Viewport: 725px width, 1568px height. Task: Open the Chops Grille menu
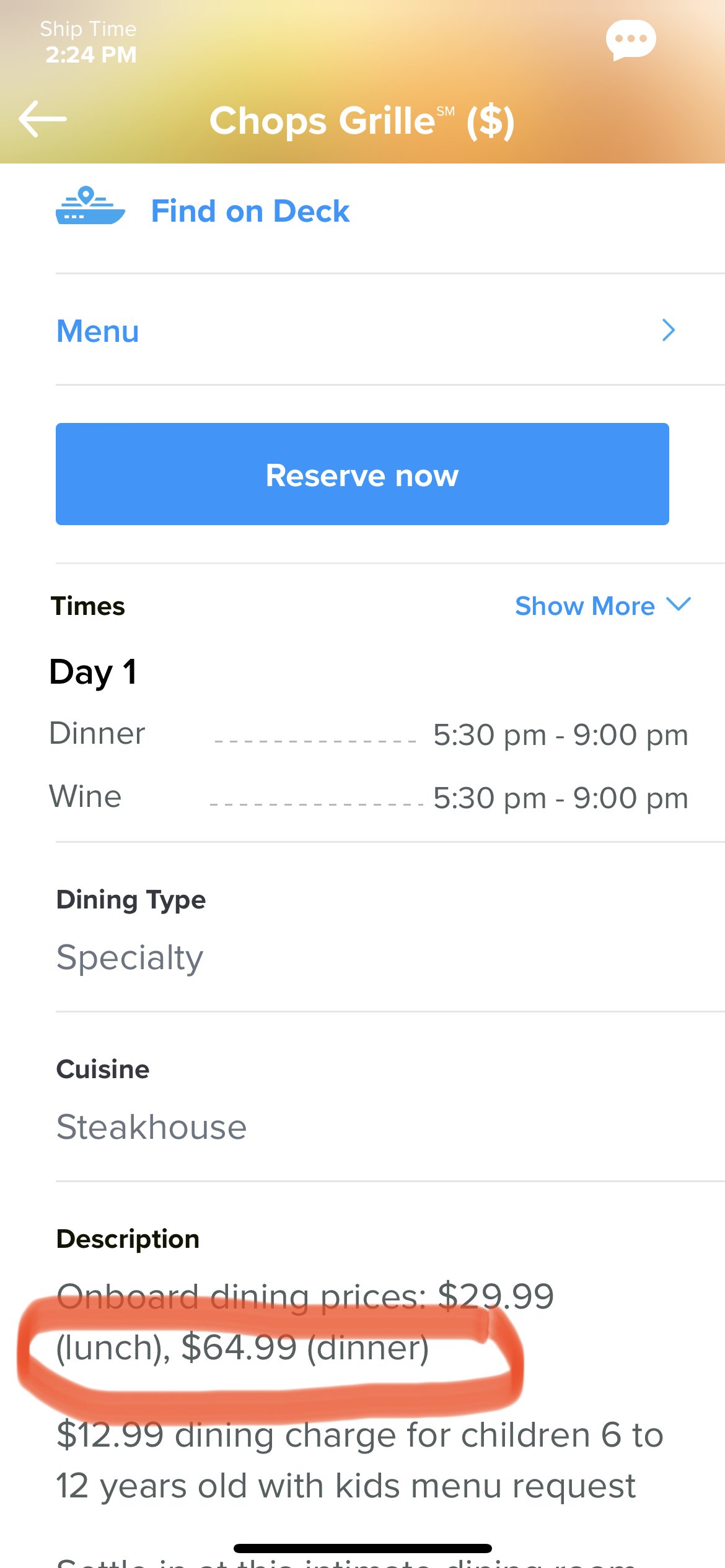click(x=366, y=331)
